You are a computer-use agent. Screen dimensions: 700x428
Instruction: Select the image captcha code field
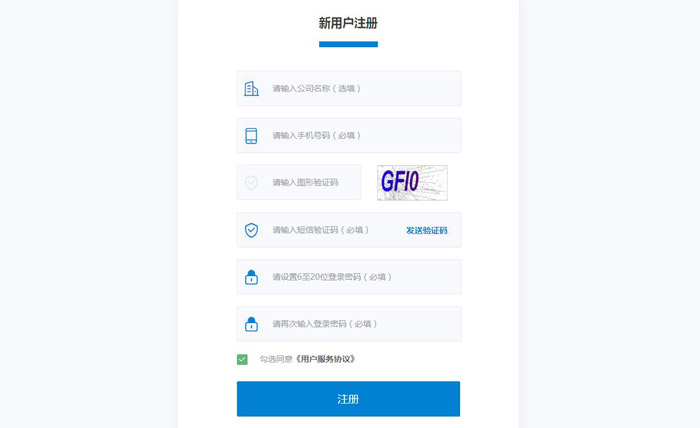[310, 182]
